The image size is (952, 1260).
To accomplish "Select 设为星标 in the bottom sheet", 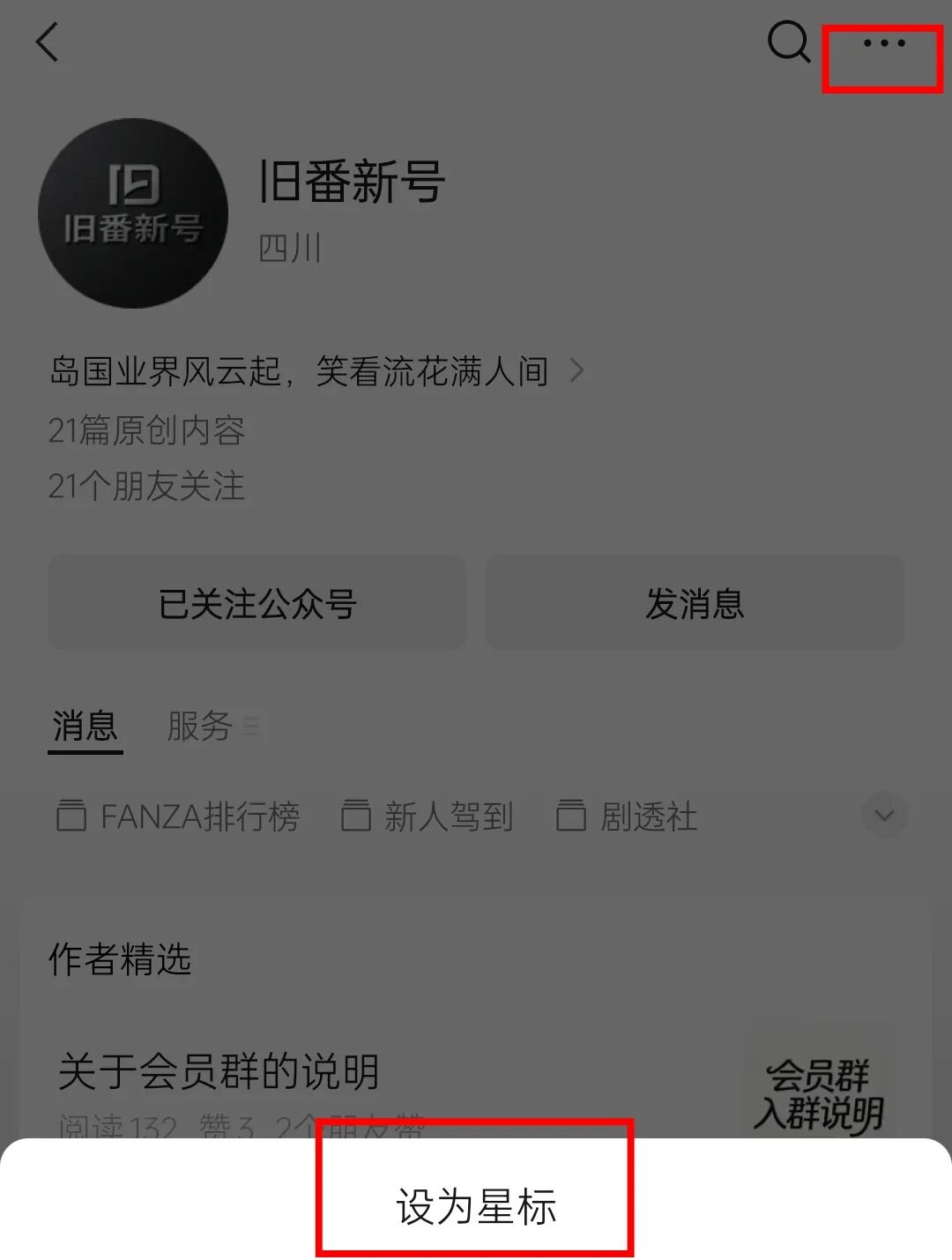I will (476, 1206).
